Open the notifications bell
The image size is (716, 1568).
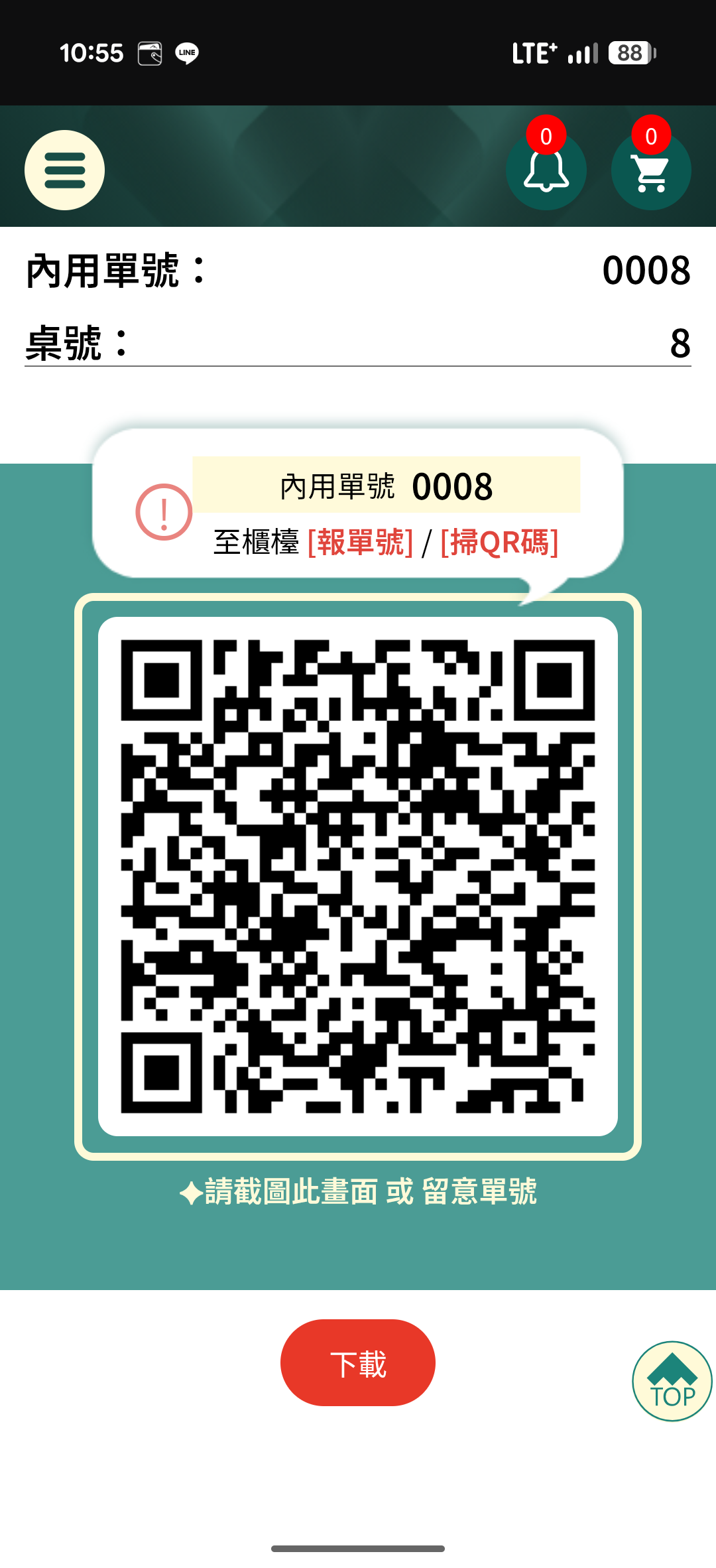click(x=546, y=172)
